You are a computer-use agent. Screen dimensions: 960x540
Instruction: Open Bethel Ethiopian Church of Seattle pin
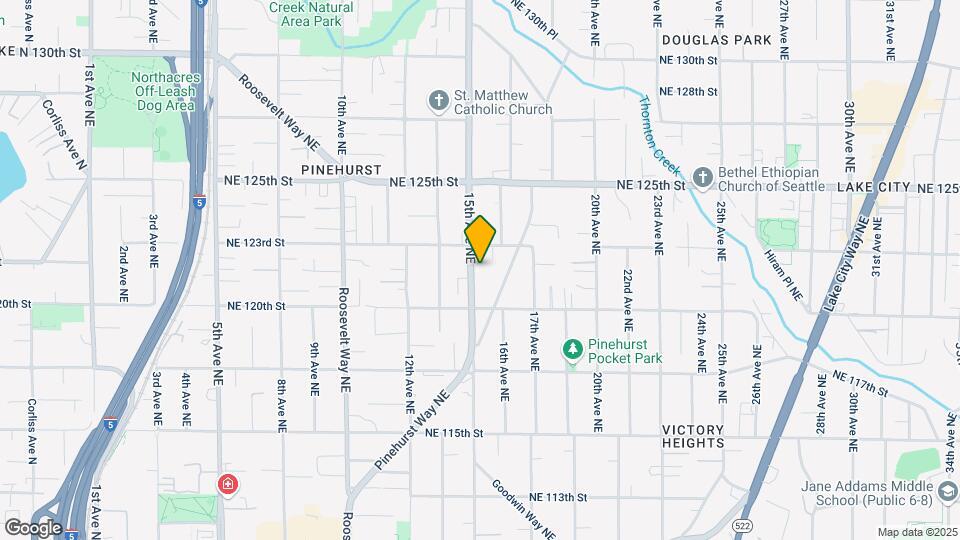coord(703,177)
